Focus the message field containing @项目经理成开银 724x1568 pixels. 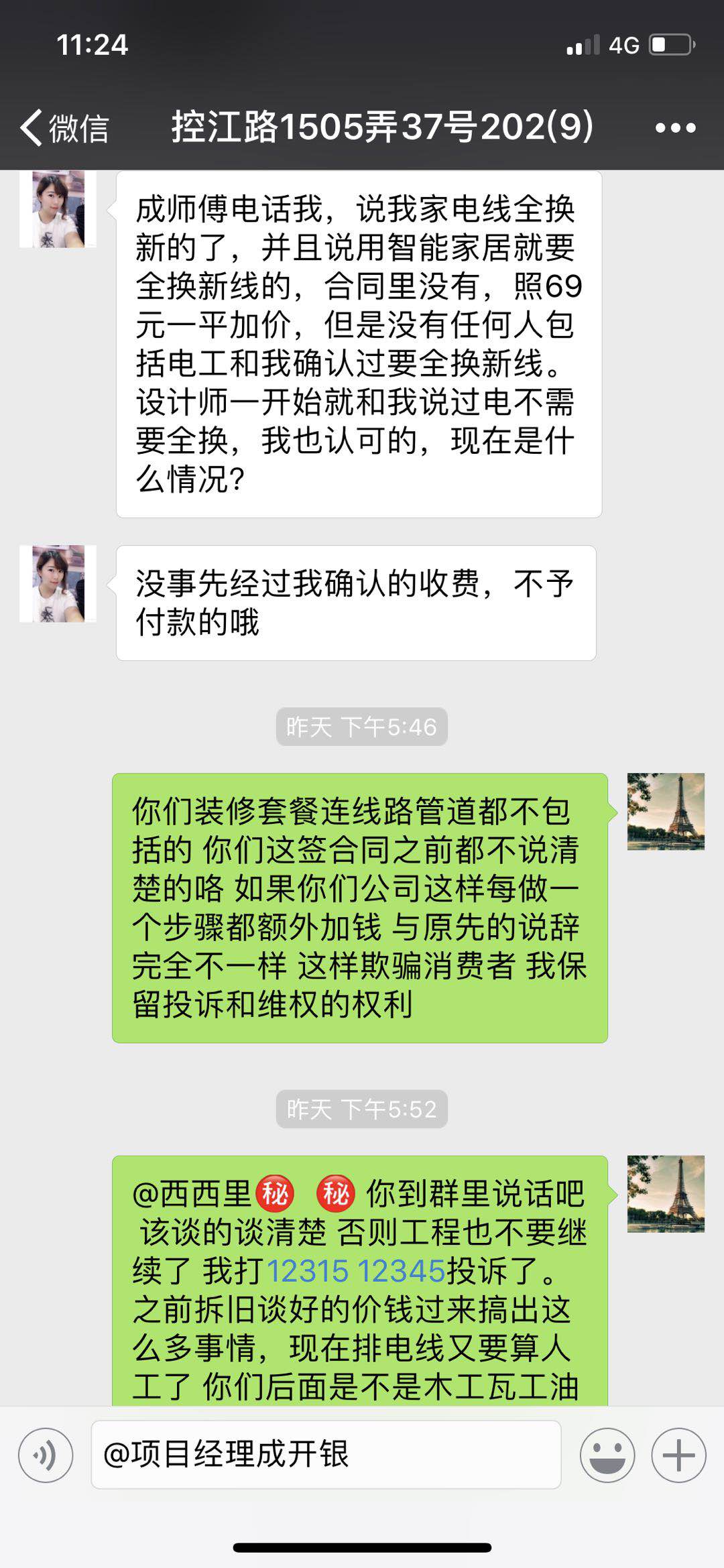pos(326,1455)
